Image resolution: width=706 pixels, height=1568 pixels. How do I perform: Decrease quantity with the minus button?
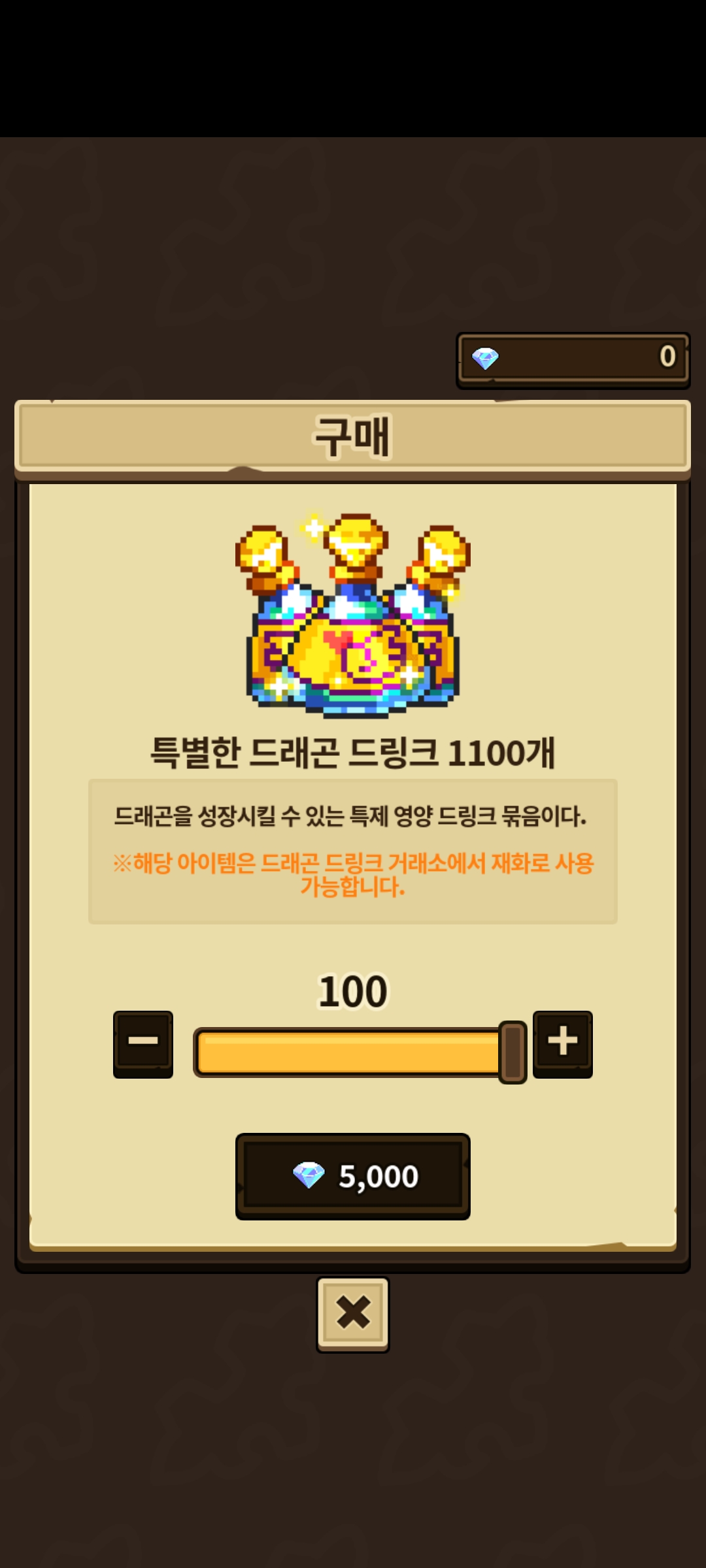(143, 1043)
